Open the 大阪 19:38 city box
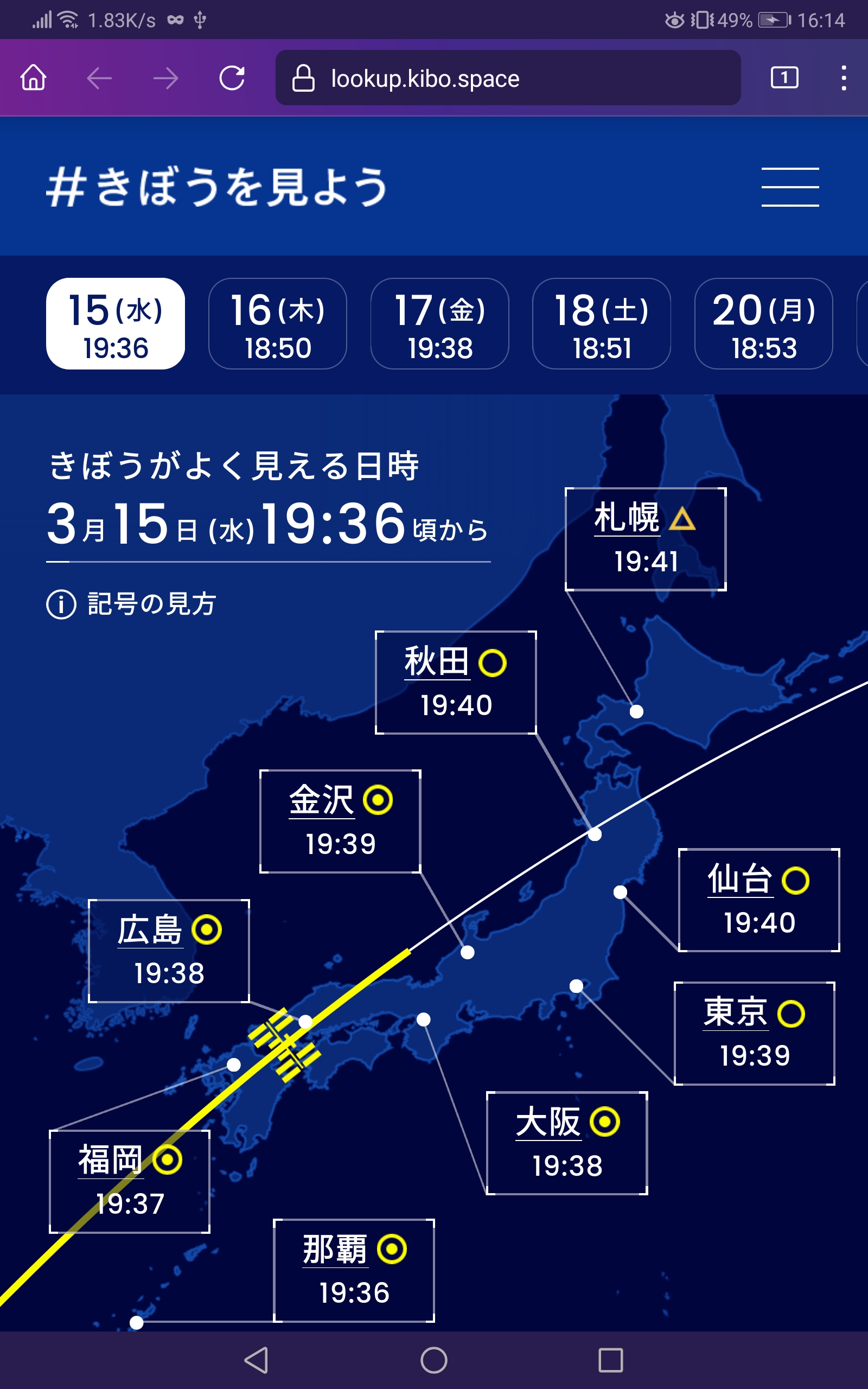 567,1143
